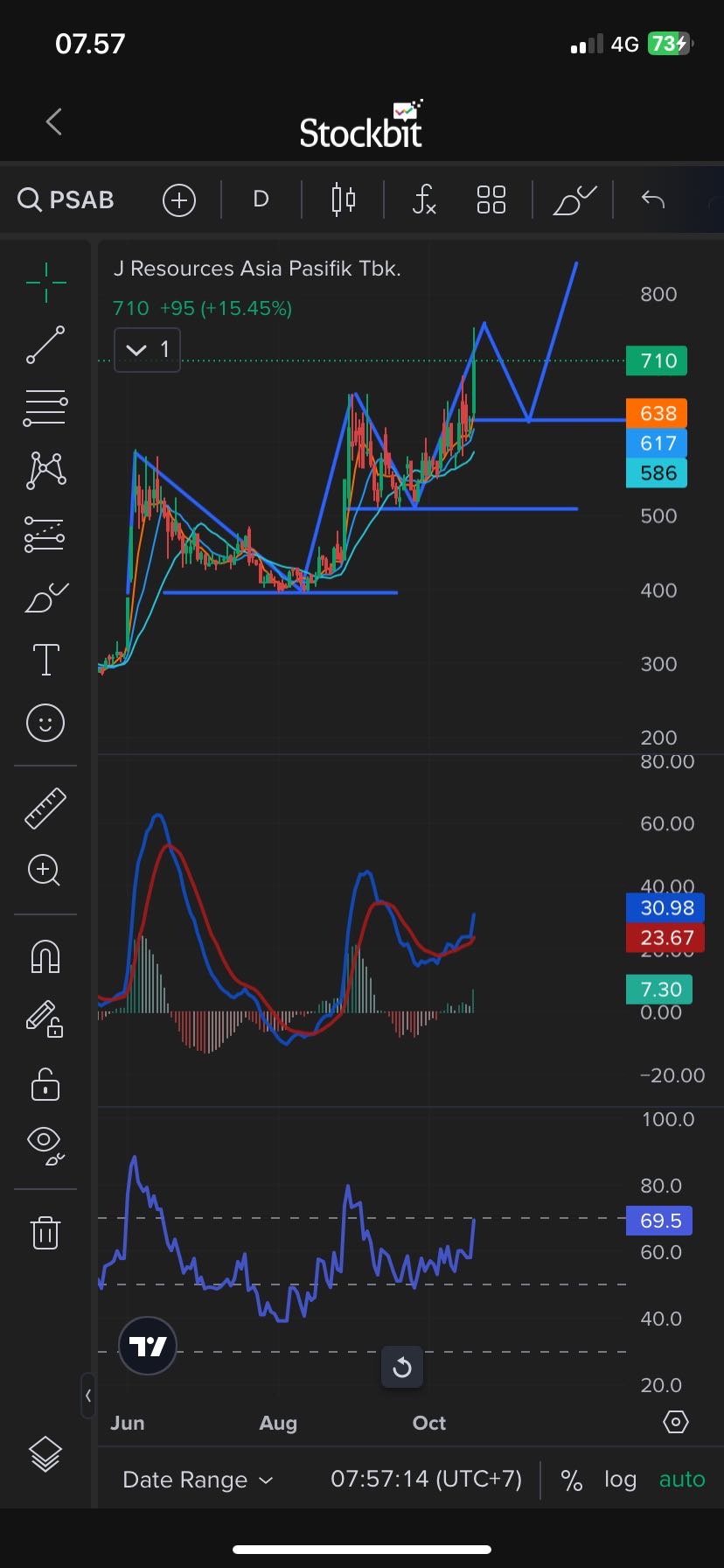The image size is (724, 1568).
Task: Choose the text annotation tool
Action: pos(45,660)
